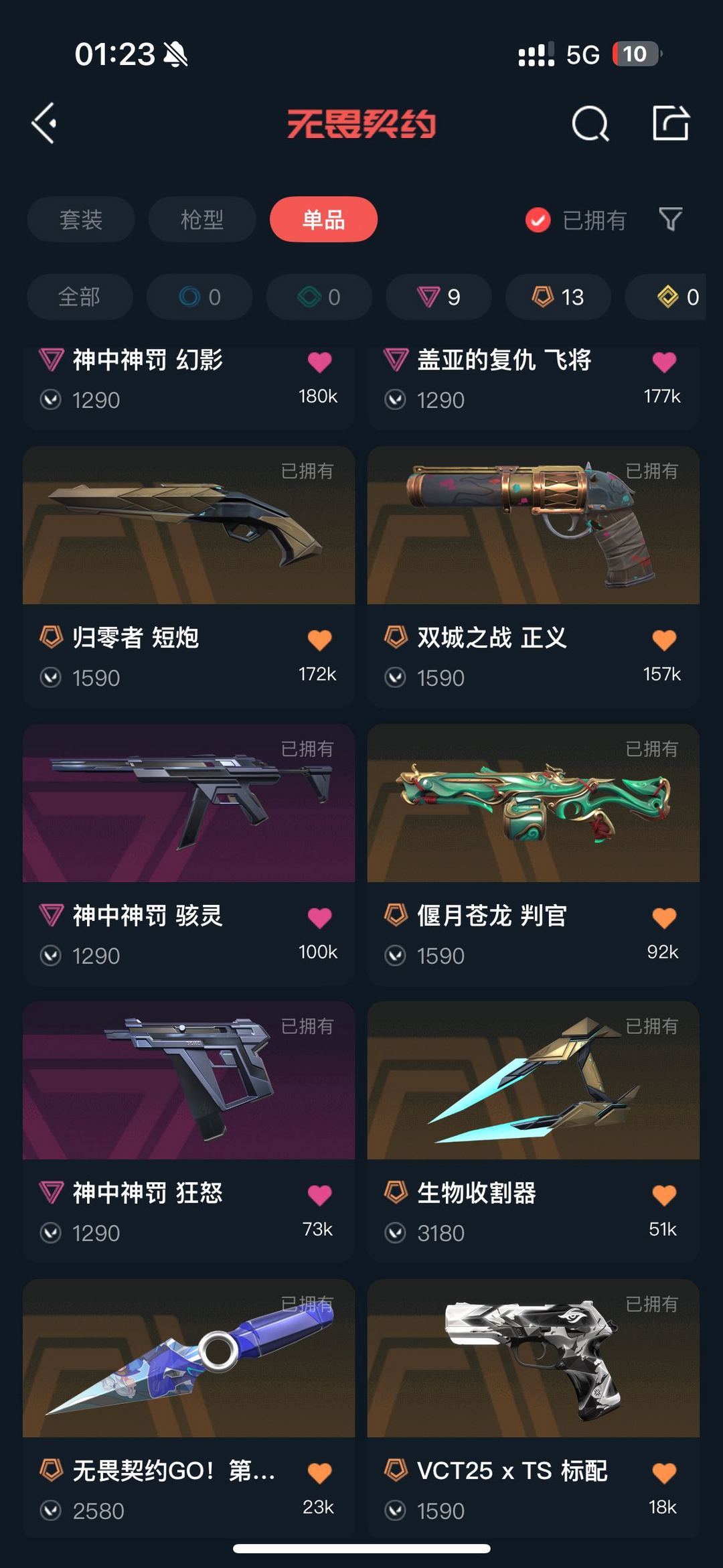Select the 全部 filter chip

pos(80,297)
